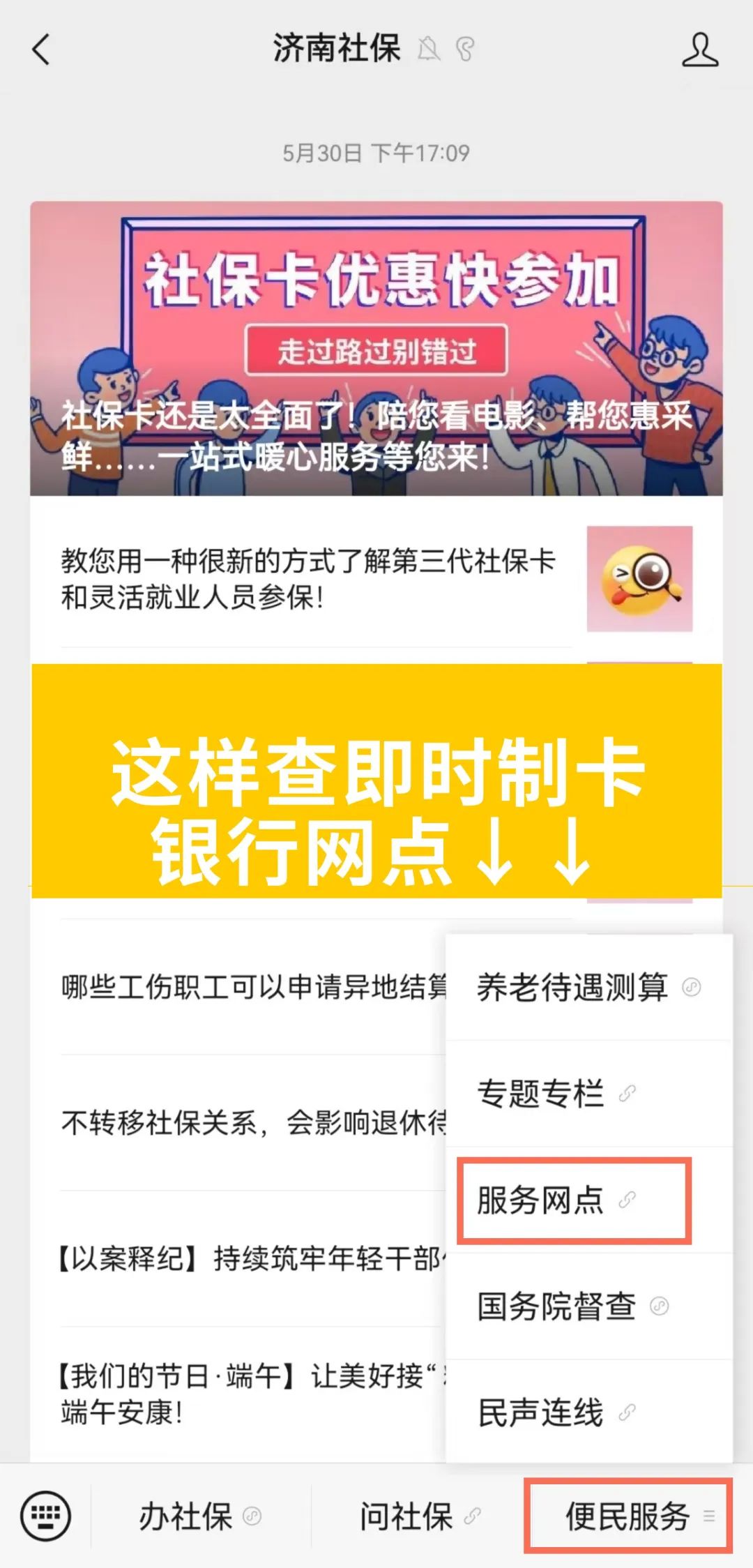Collapse the 便民服务 bottom menu
This screenshot has width=753, height=1568.
[x=627, y=1516]
